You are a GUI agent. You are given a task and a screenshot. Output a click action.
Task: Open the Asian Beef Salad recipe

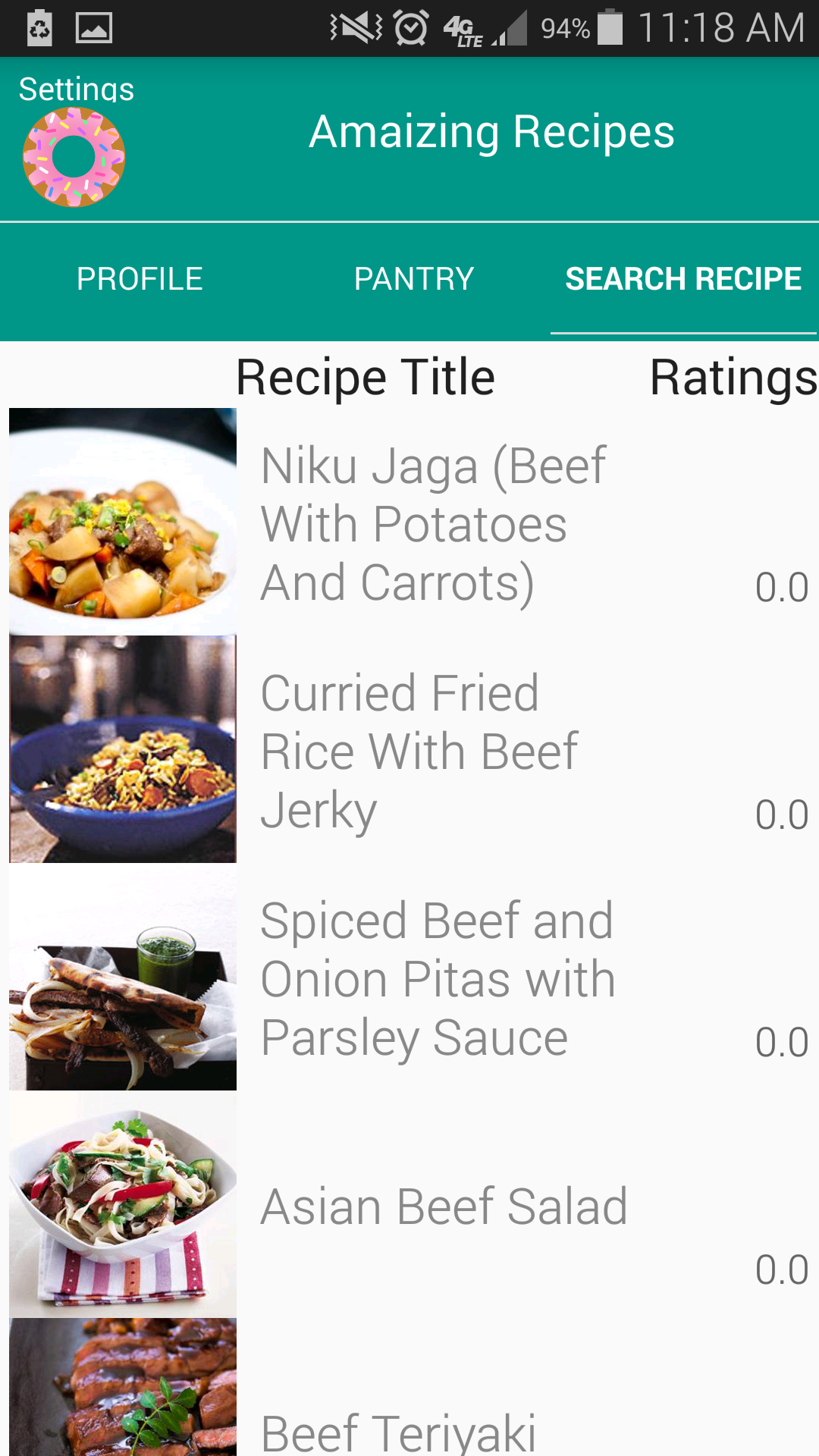[x=444, y=1207]
